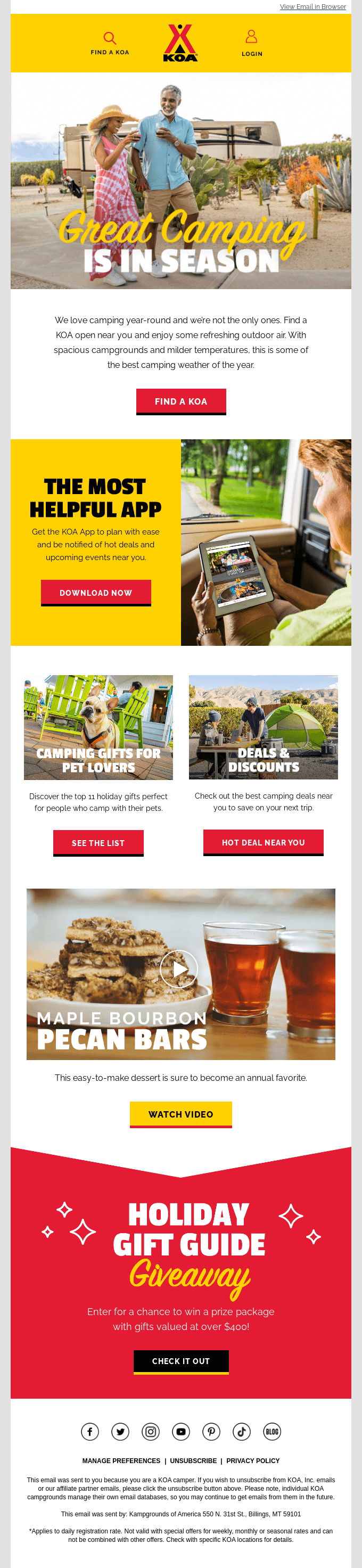Open the KOA Blog icon
Image resolution: width=362 pixels, height=1568 pixels.
[272, 1432]
